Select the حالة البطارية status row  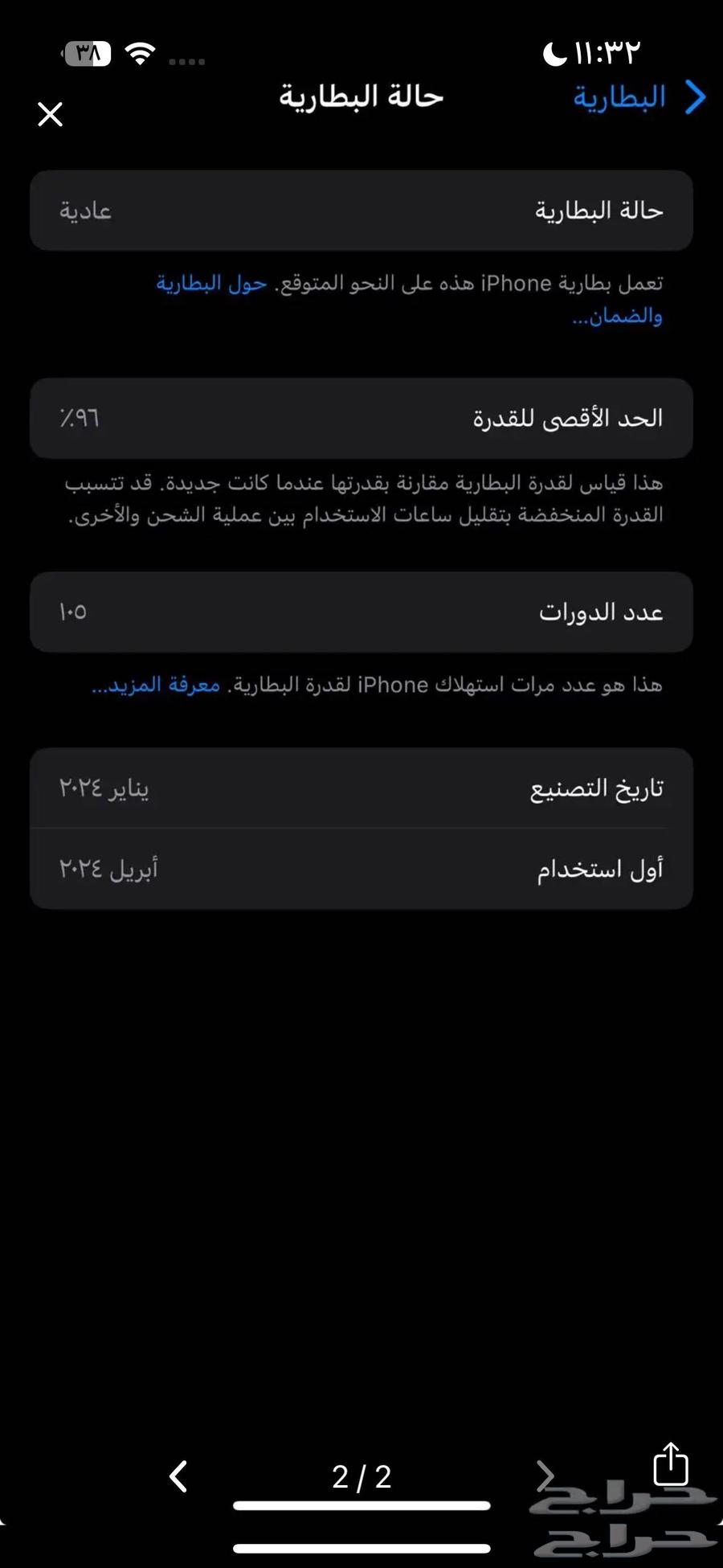[x=361, y=211]
